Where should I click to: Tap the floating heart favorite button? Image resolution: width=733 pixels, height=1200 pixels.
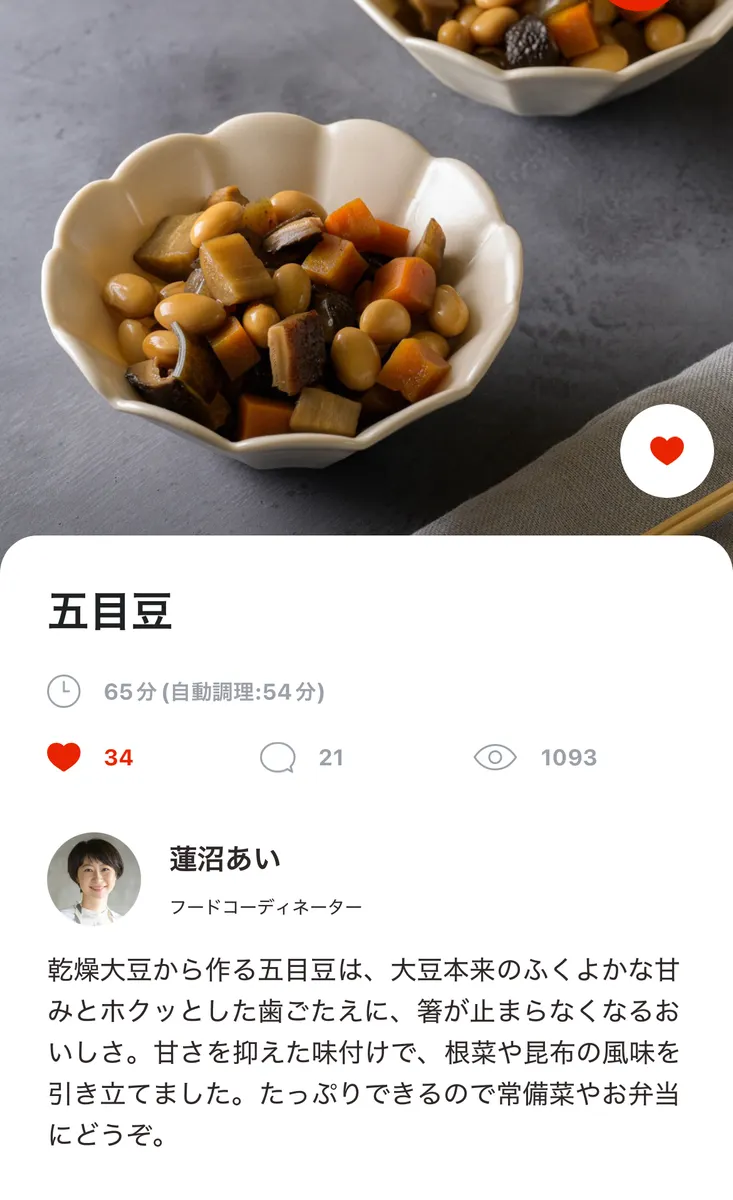666,451
